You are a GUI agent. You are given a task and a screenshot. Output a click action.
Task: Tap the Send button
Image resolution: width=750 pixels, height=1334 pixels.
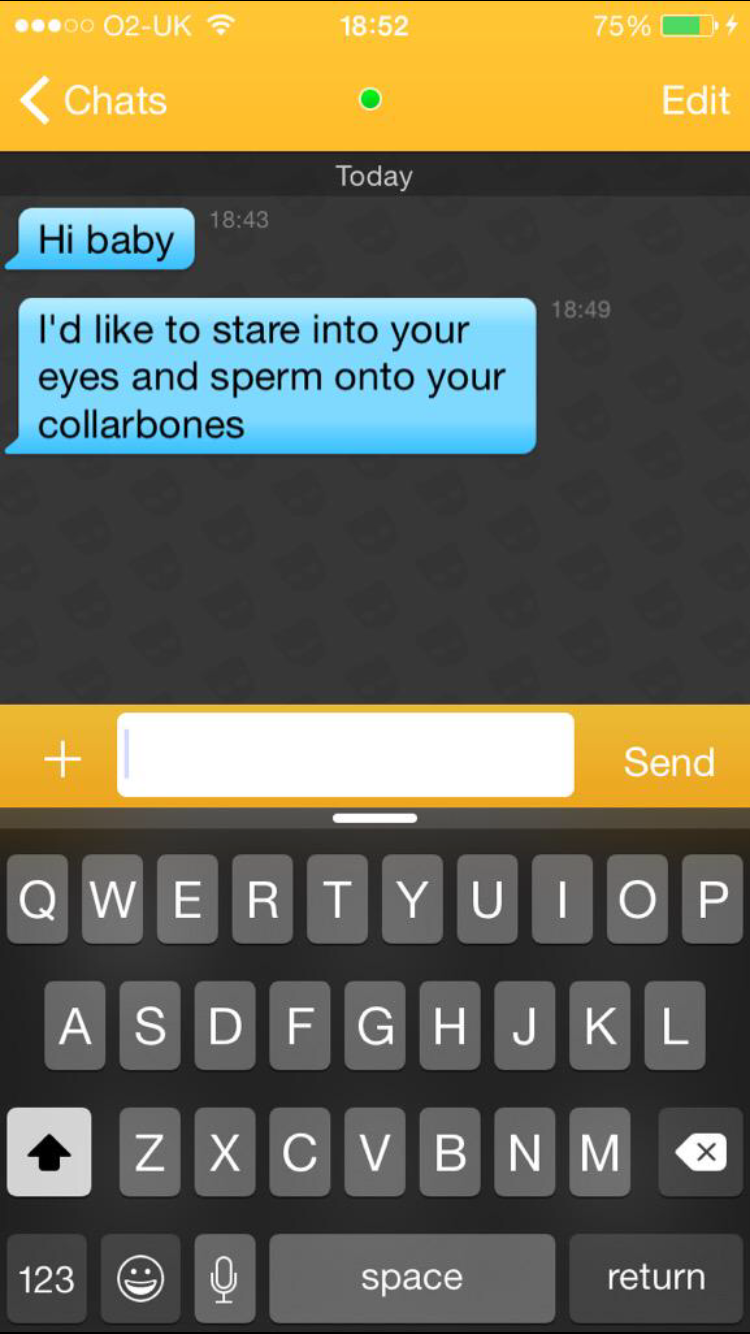[669, 762]
